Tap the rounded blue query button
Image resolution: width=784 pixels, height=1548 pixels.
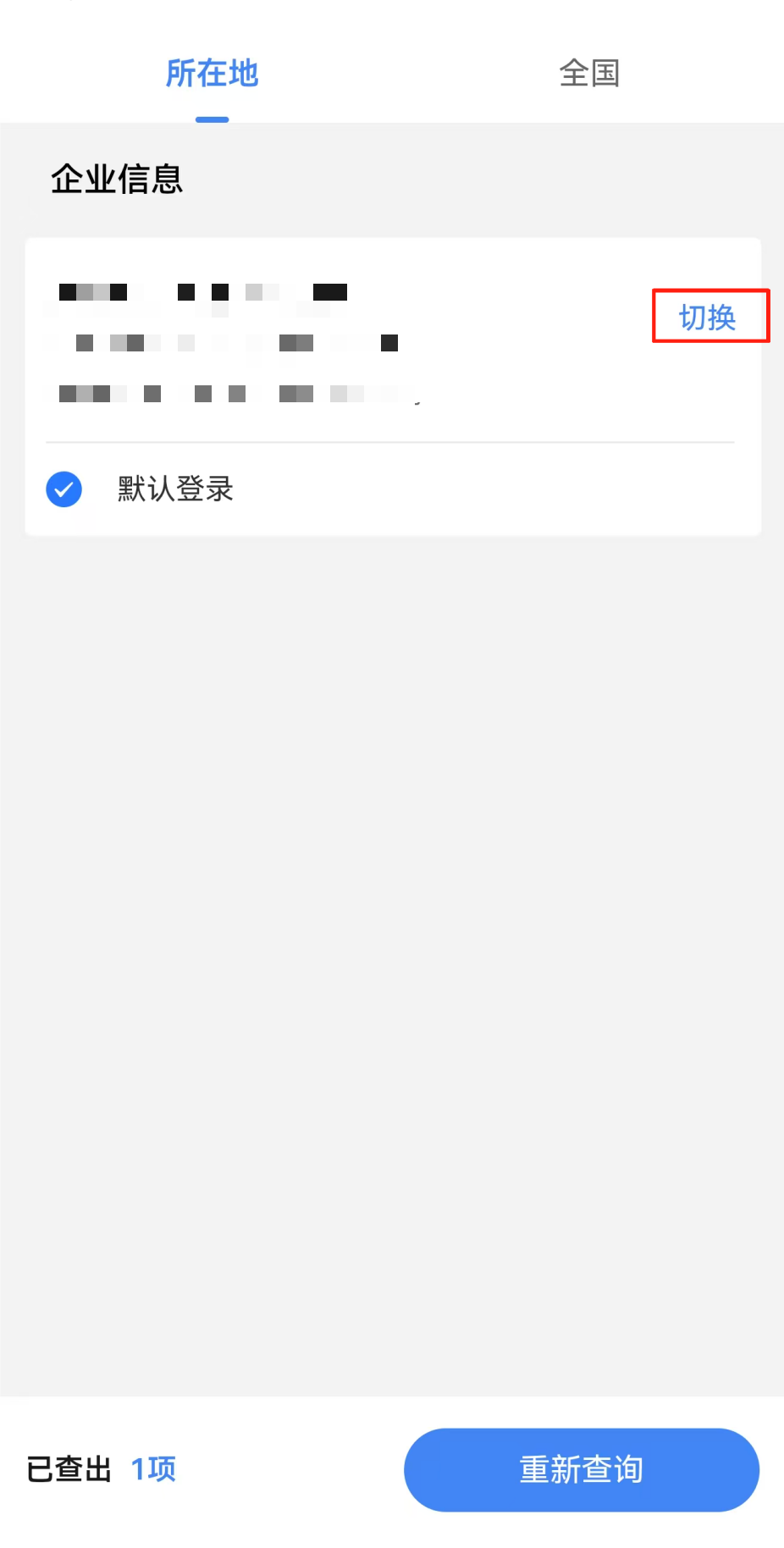pyautogui.click(x=581, y=1470)
